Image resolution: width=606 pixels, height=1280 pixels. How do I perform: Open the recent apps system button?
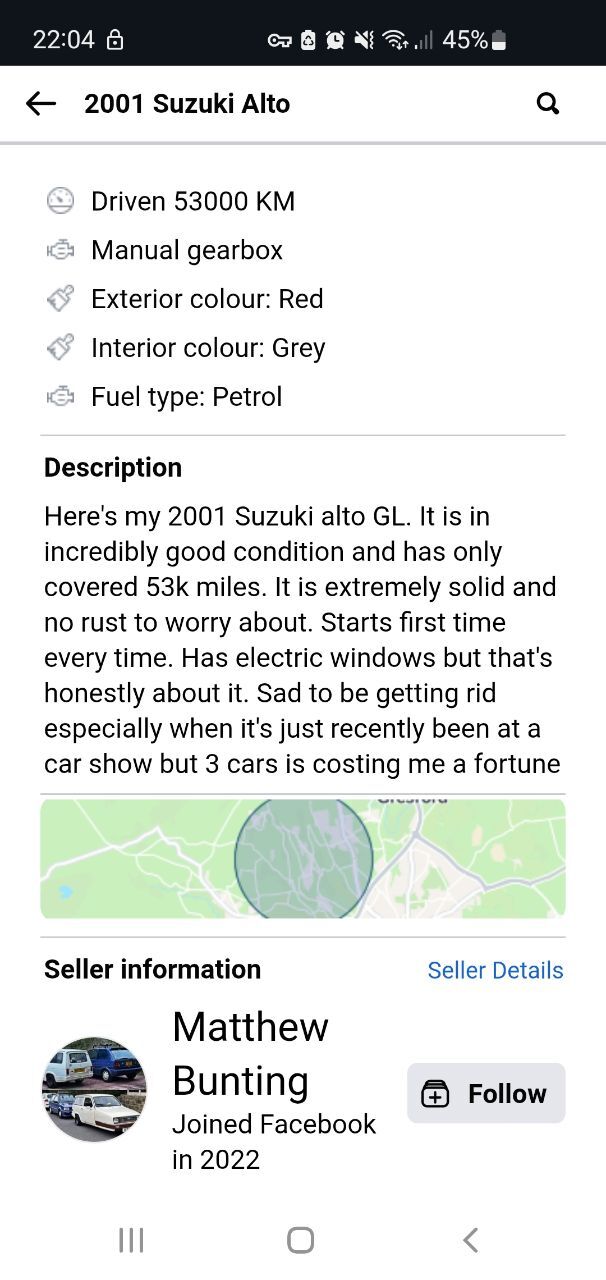[131, 1240]
